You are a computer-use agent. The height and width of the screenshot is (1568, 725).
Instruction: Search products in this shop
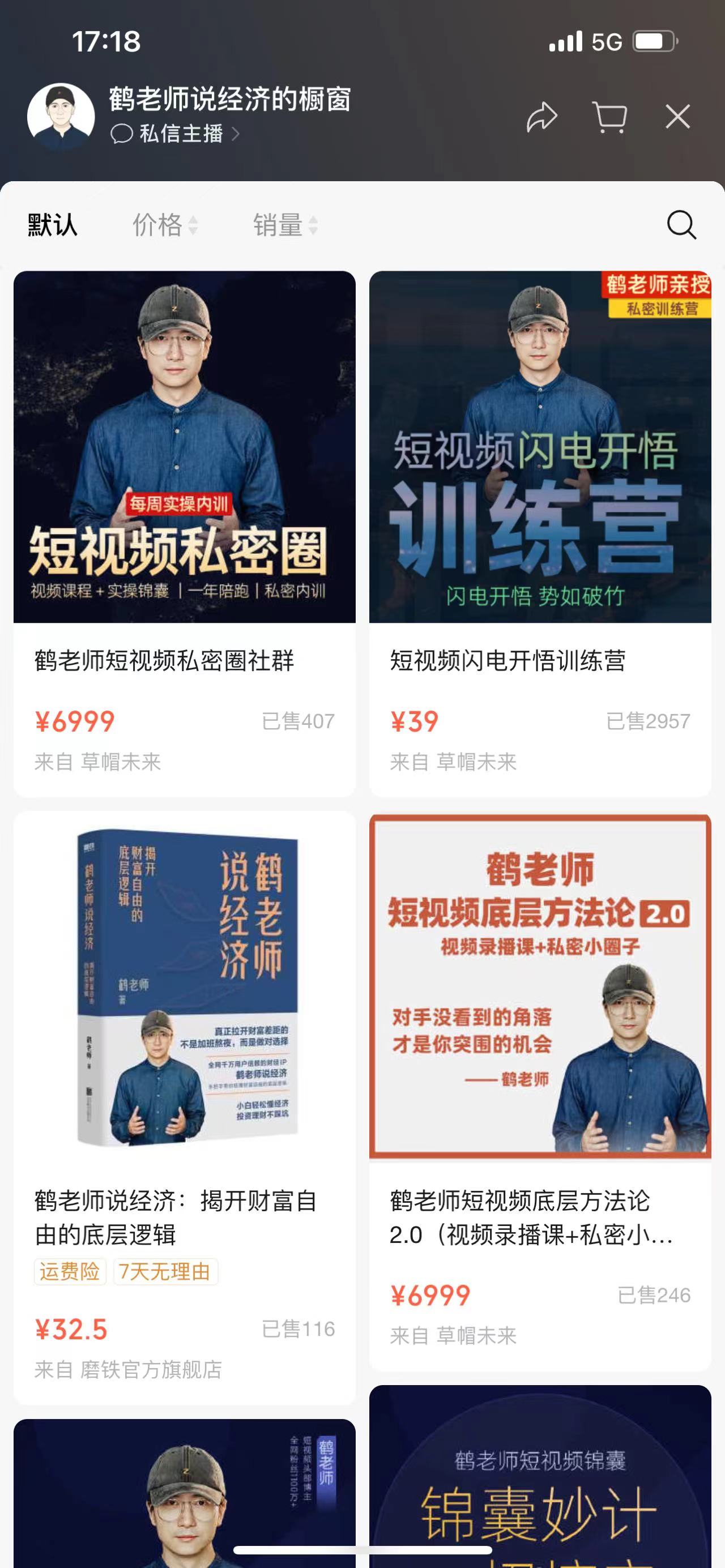coord(681,225)
